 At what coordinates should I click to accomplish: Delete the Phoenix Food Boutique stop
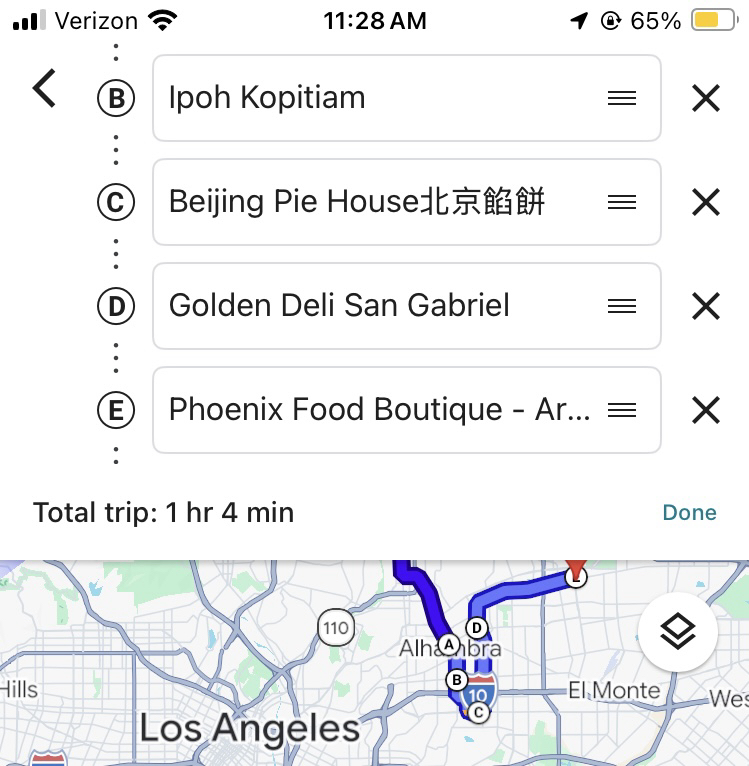(x=706, y=410)
